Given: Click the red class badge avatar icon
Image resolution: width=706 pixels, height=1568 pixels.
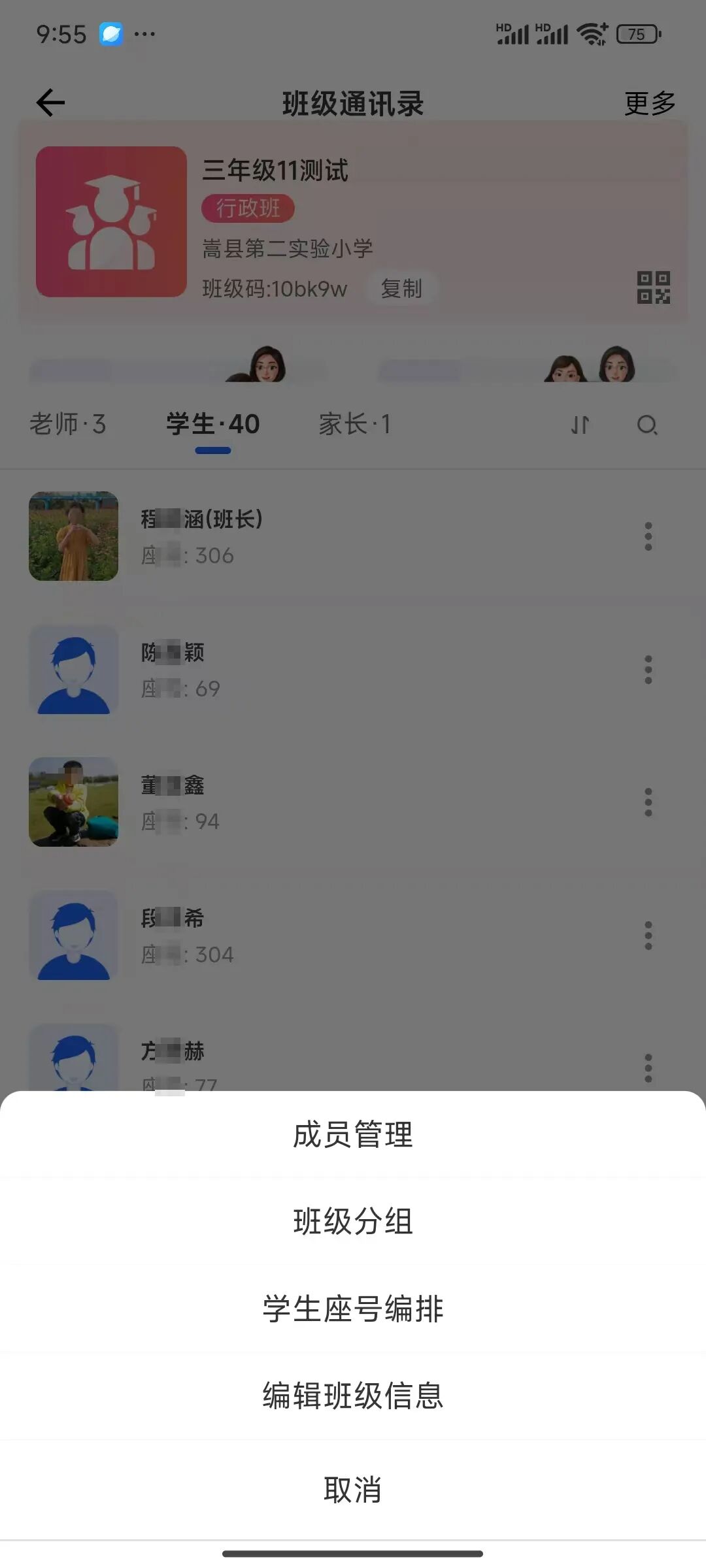Looking at the screenshot, I should tap(111, 222).
